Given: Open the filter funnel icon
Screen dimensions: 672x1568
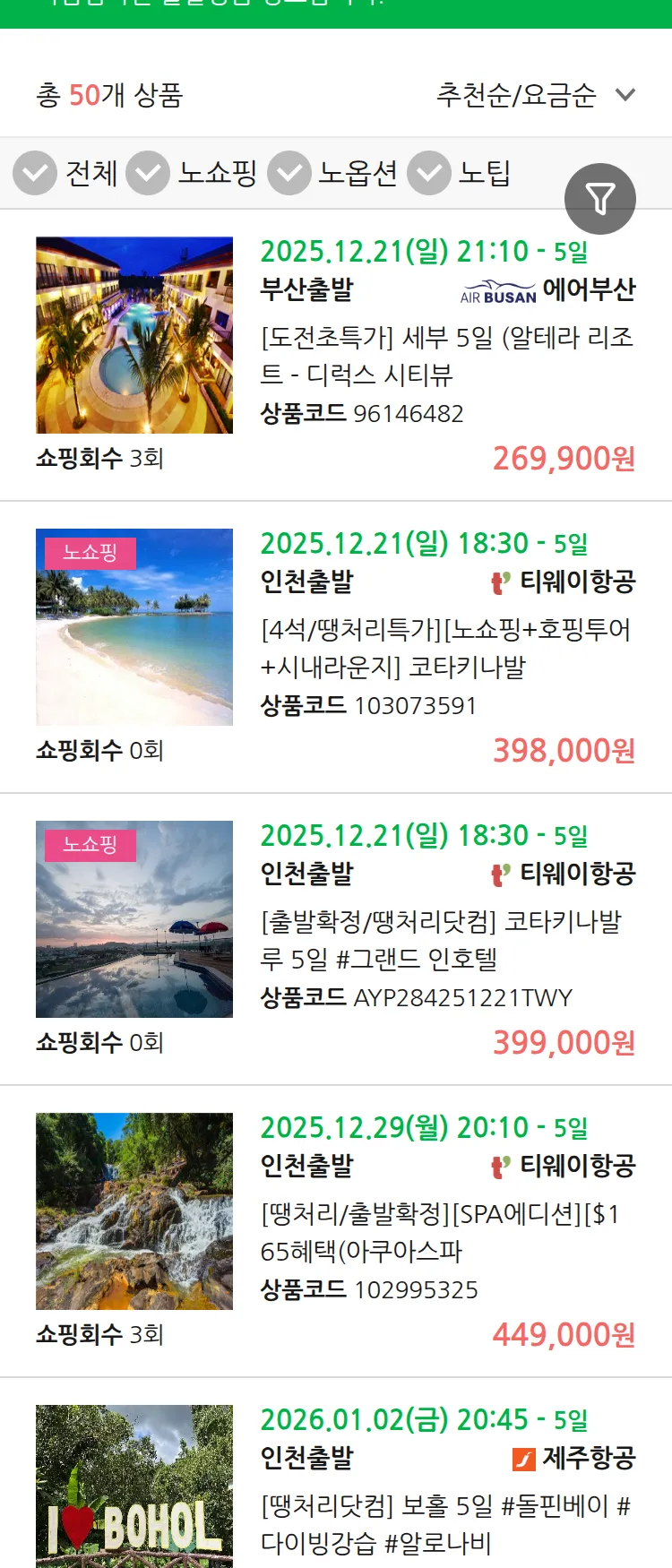Looking at the screenshot, I should coord(600,198).
